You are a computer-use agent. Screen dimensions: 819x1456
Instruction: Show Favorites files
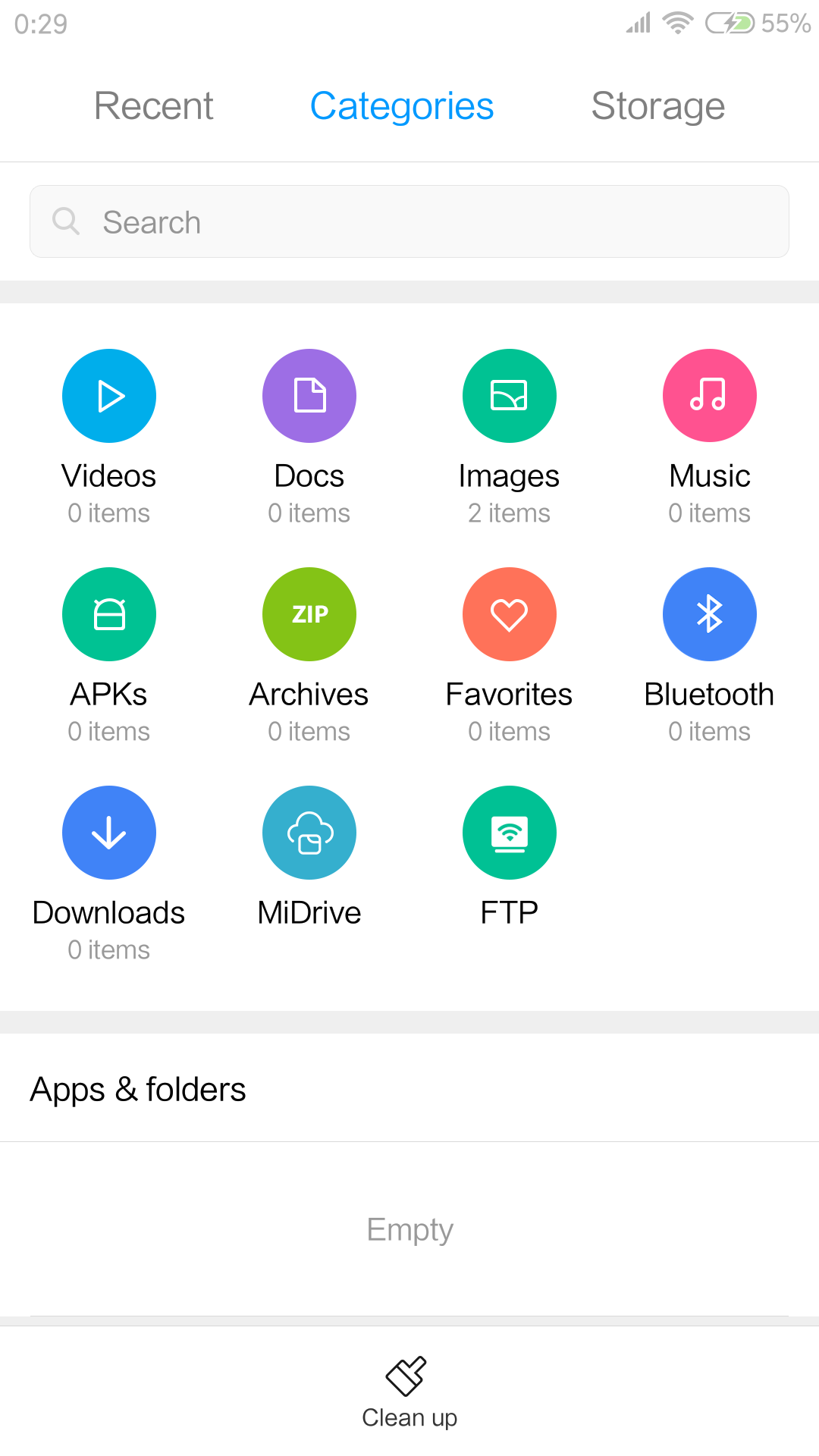pos(510,614)
